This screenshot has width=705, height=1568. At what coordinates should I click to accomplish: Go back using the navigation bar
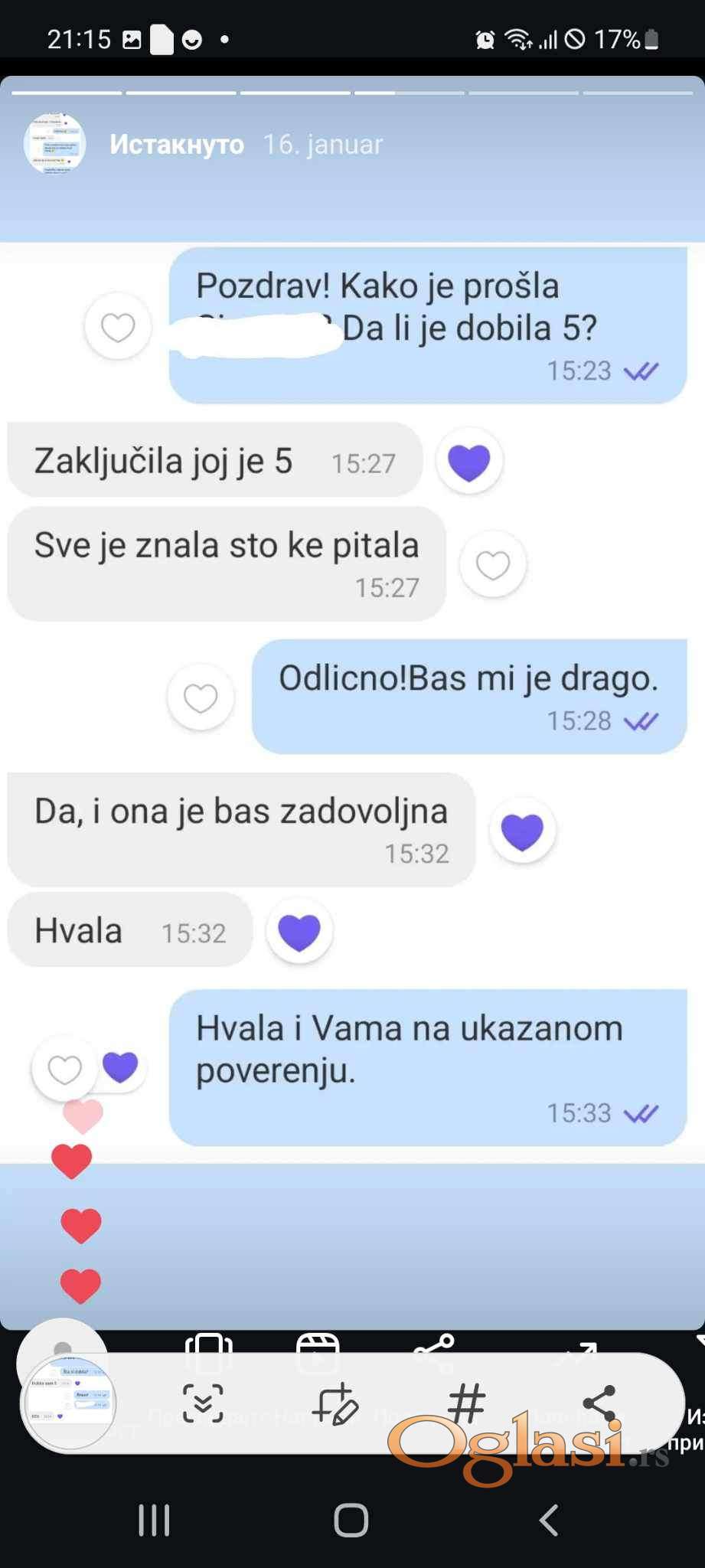click(548, 1520)
